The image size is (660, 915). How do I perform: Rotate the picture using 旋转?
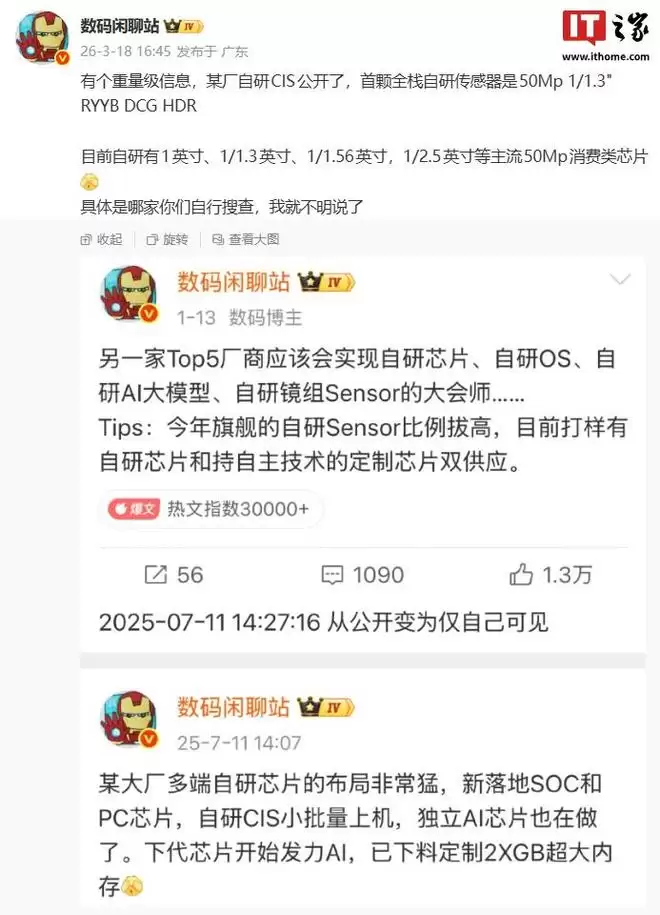point(166,239)
